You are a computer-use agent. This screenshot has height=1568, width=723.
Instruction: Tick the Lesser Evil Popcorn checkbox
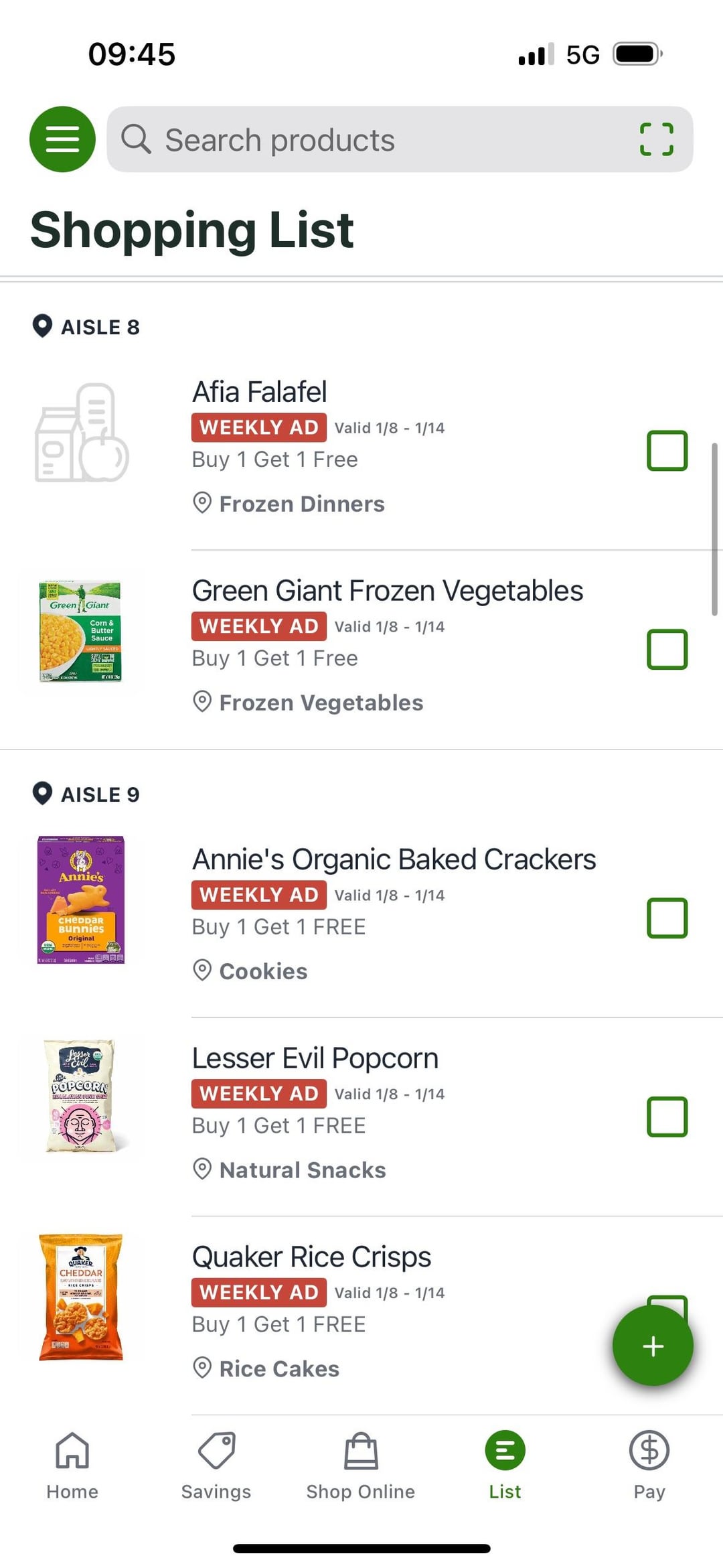[x=667, y=1117]
